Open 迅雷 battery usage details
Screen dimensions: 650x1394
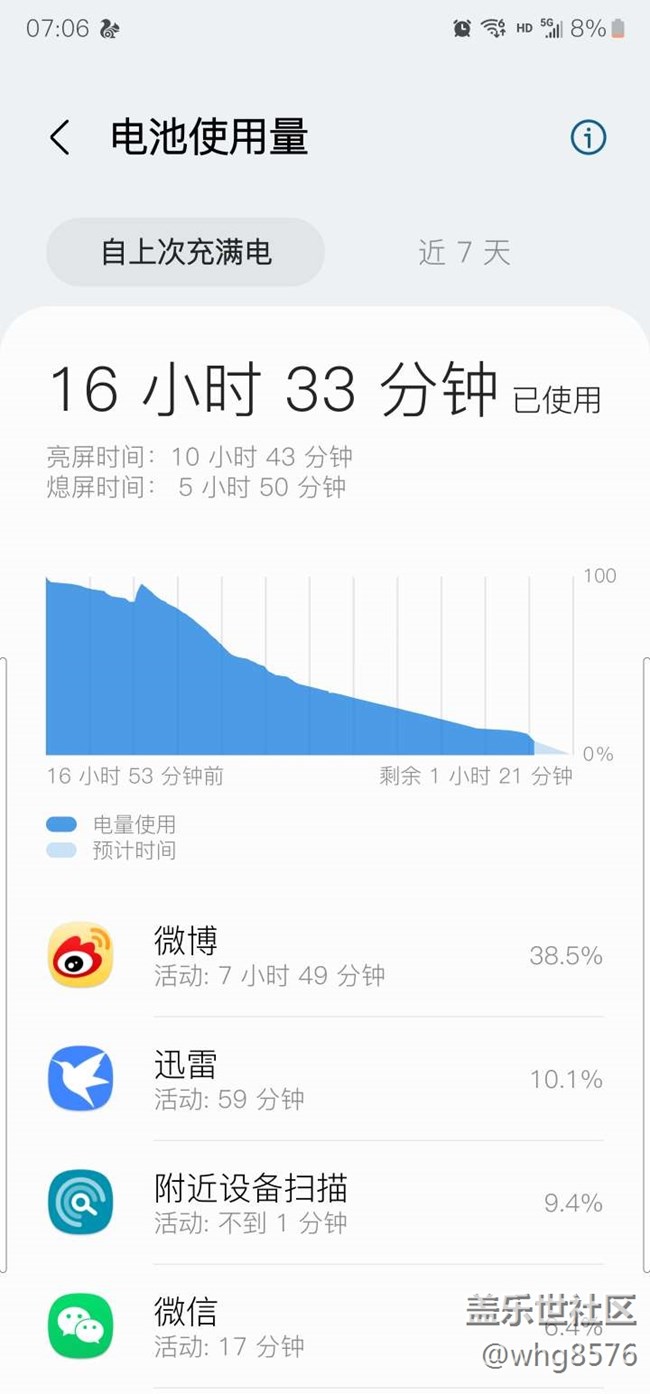[325, 1079]
